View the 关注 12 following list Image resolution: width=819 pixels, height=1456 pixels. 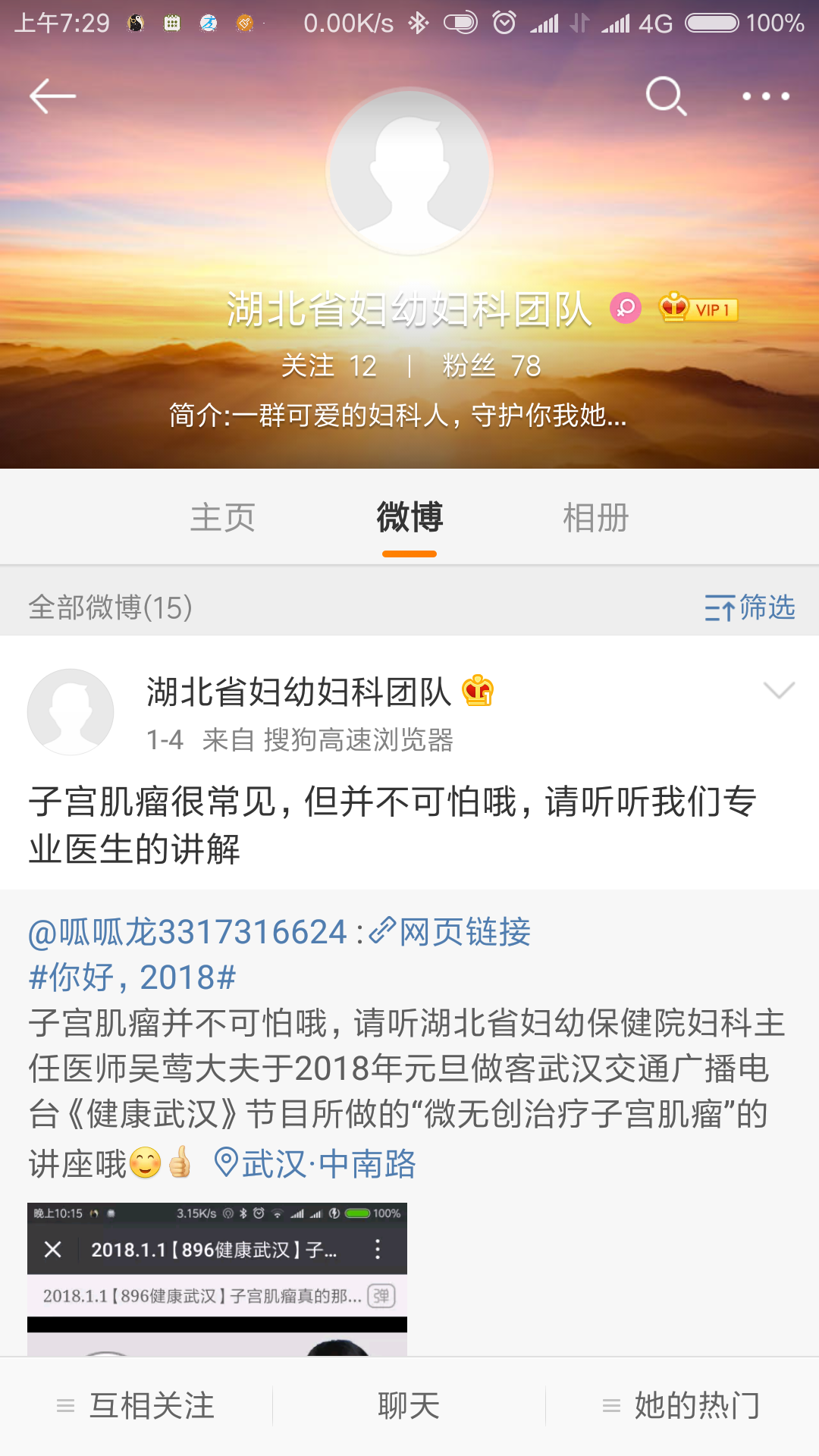point(328,366)
